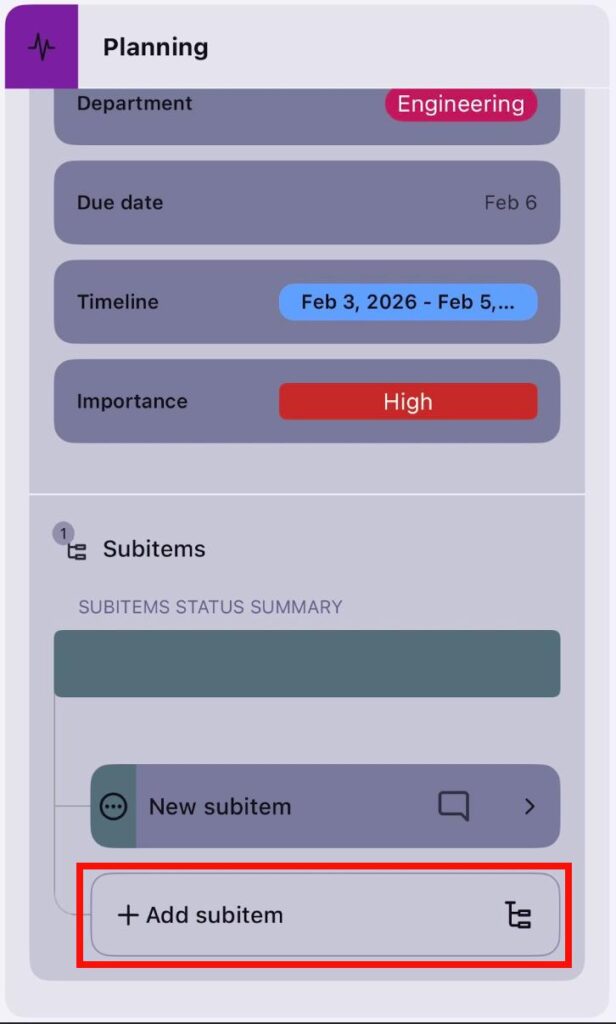The width and height of the screenshot is (616, 1024).
Task: Change the High importance label
Action: pos(407,402)
